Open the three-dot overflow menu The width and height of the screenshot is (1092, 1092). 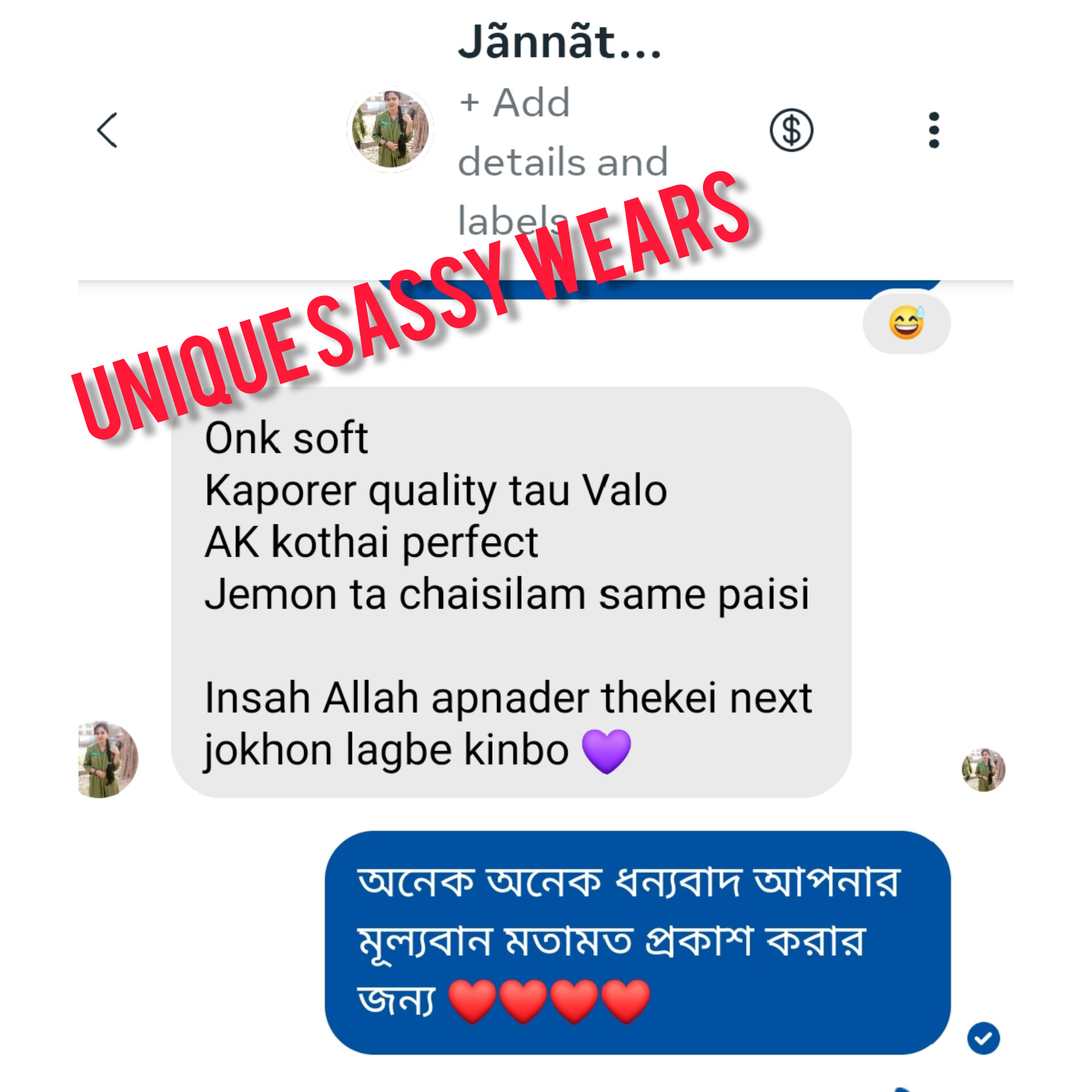coord(933,130)
